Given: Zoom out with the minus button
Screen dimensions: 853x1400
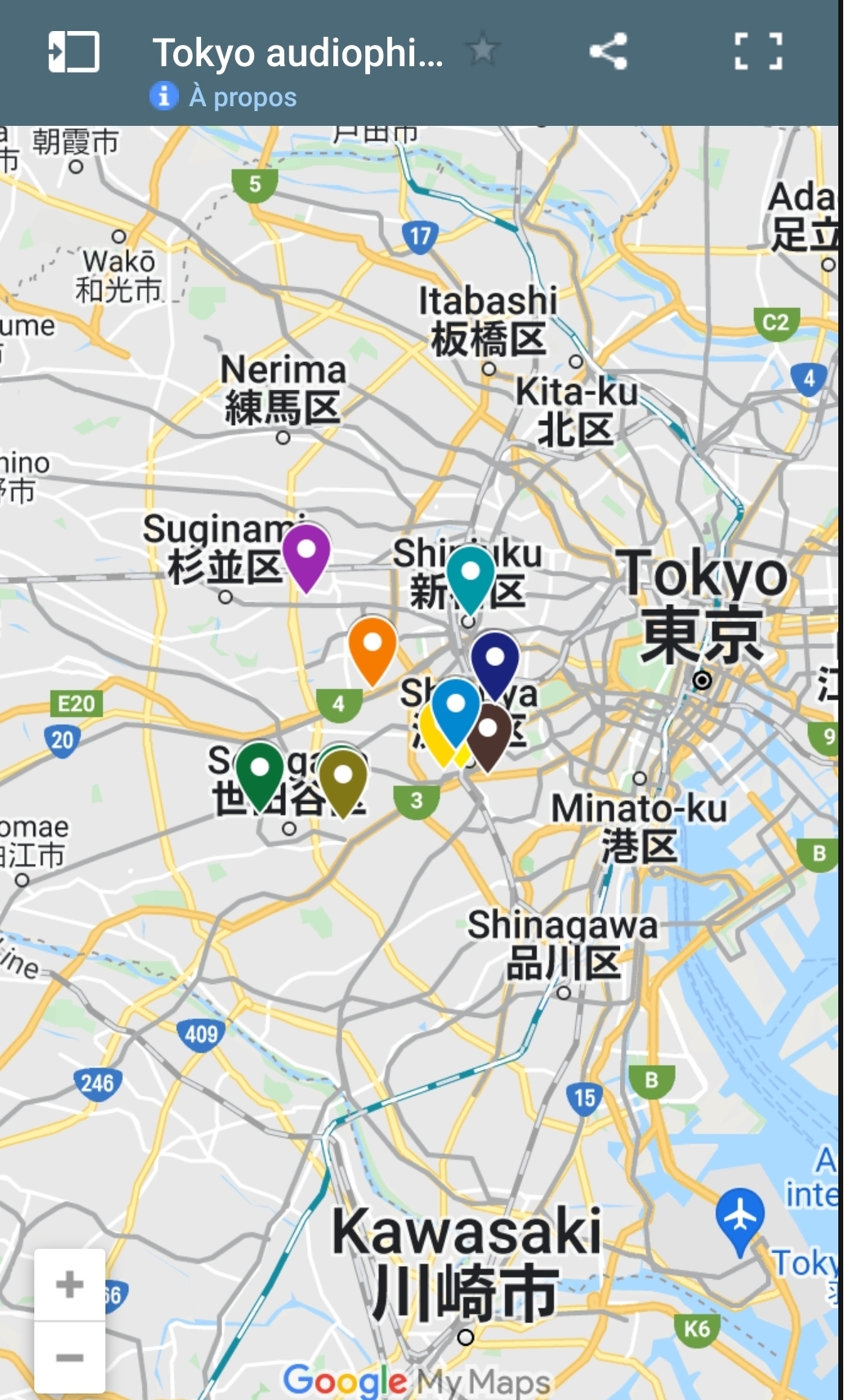Looking at the screenshot, I should [69, 1358].
